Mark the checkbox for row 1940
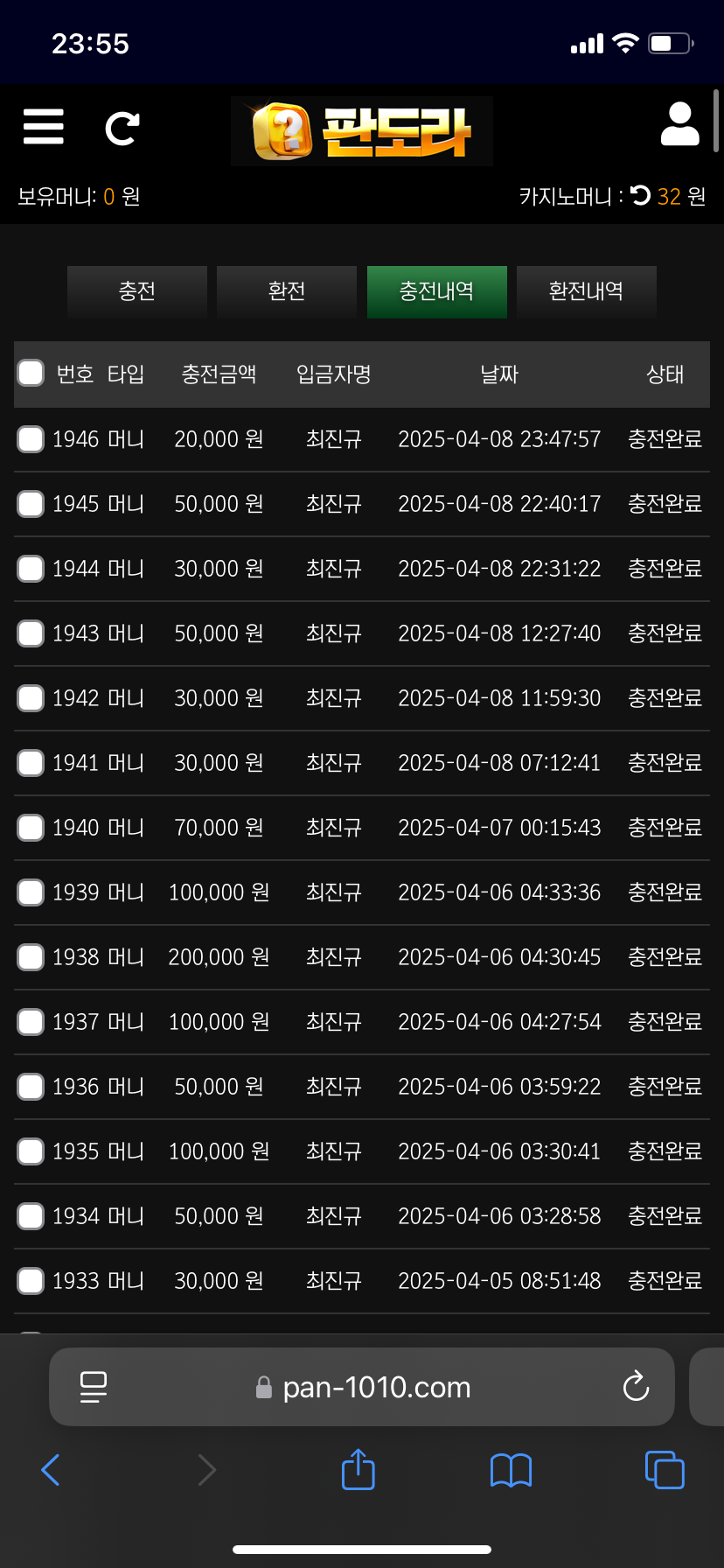 (x=31, y=828)
